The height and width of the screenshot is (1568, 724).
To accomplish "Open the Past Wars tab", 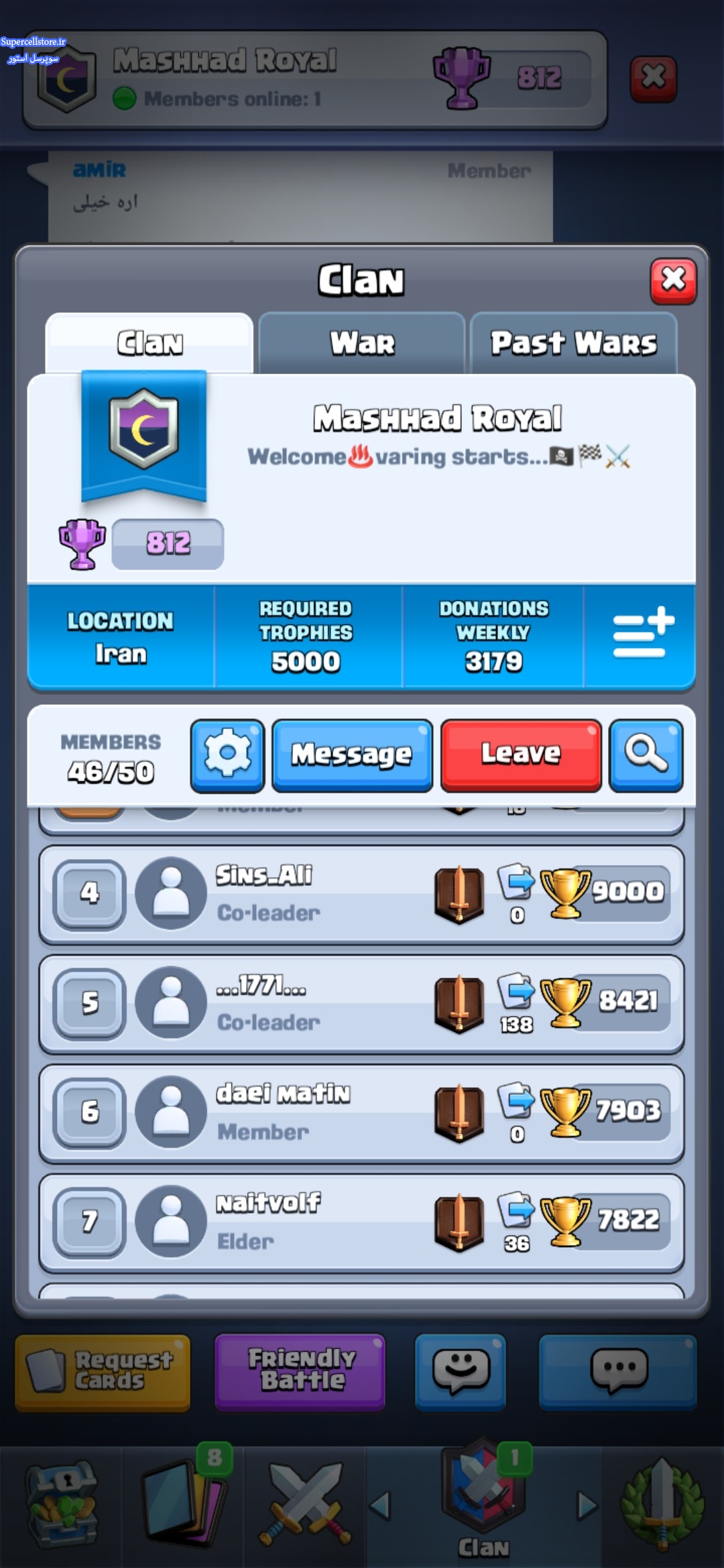I will pyautogui.click(x=574, y=343).
